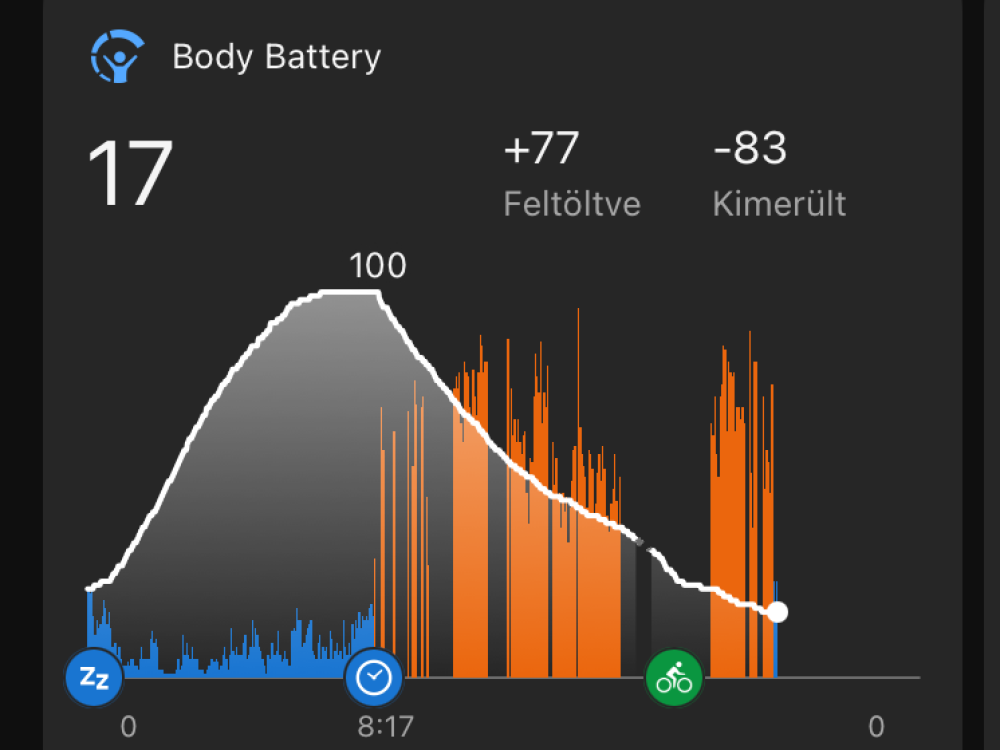The height and width of the screenshot is (750, 1000).
Task: Select the 8:17 wake-up clock marker
Action: pos(373,678)
